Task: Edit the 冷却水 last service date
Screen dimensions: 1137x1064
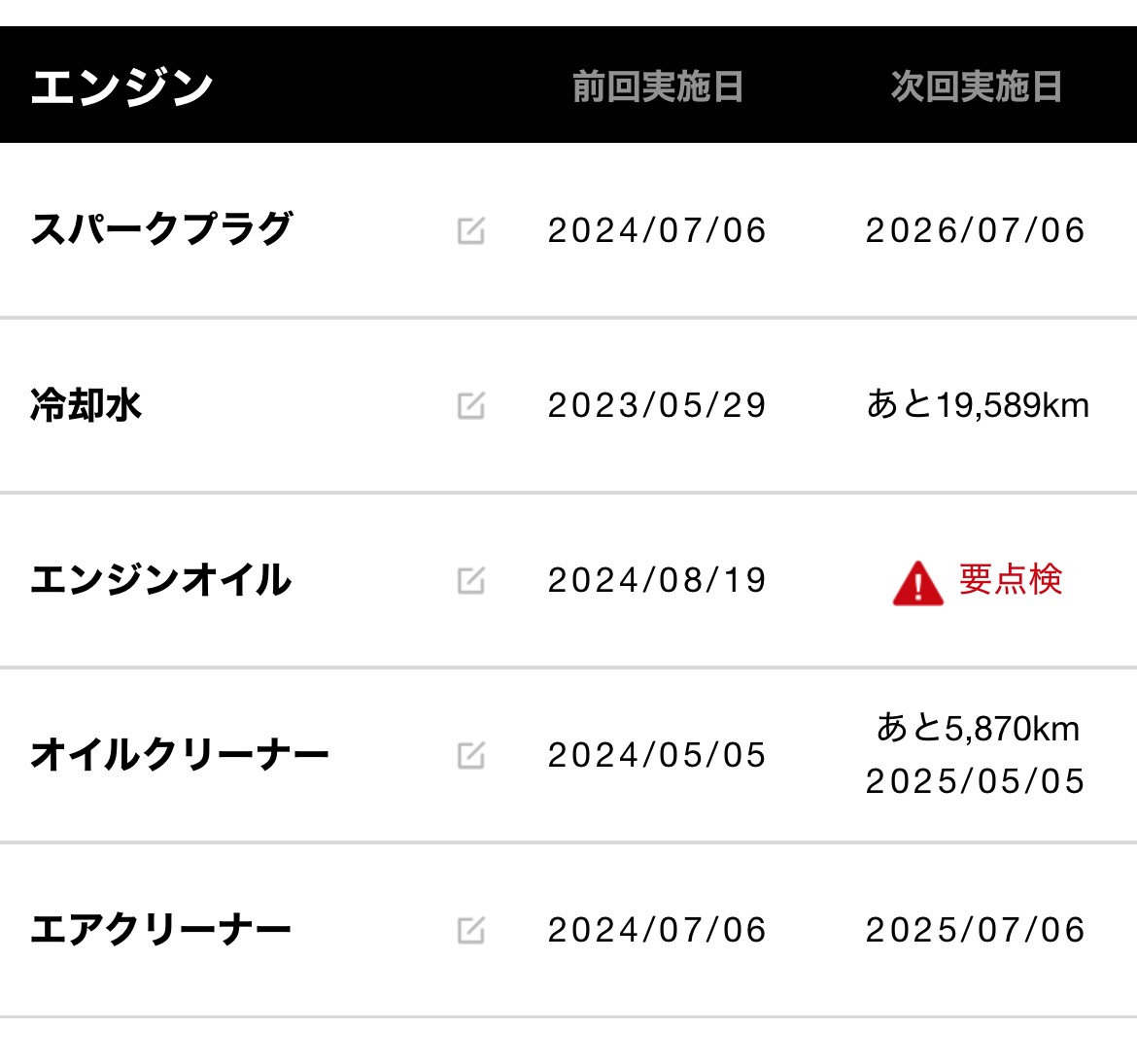Action: tap(471, 405)
